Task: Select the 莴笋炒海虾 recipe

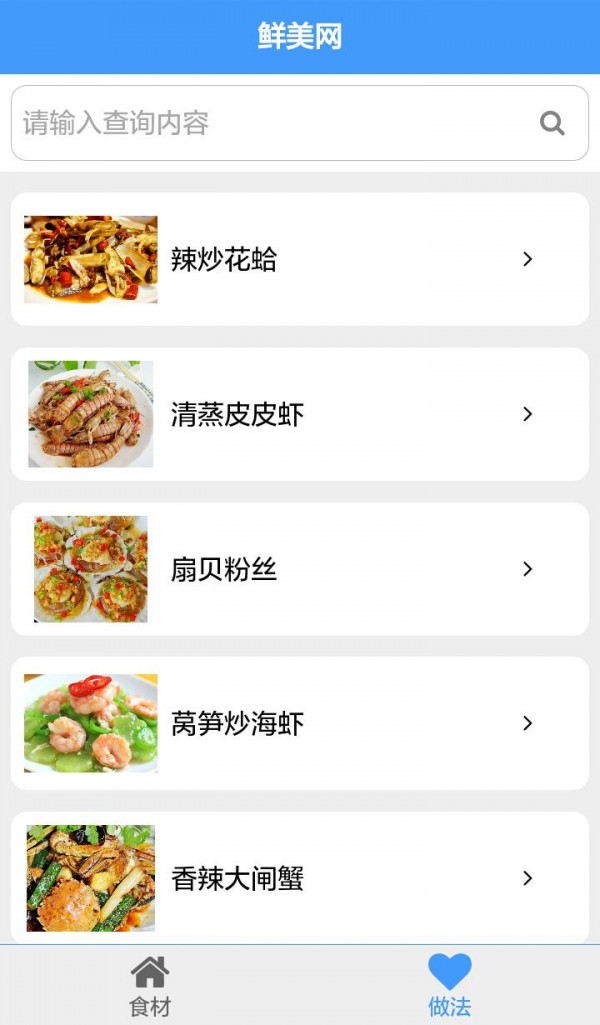Action: [300, 723]
